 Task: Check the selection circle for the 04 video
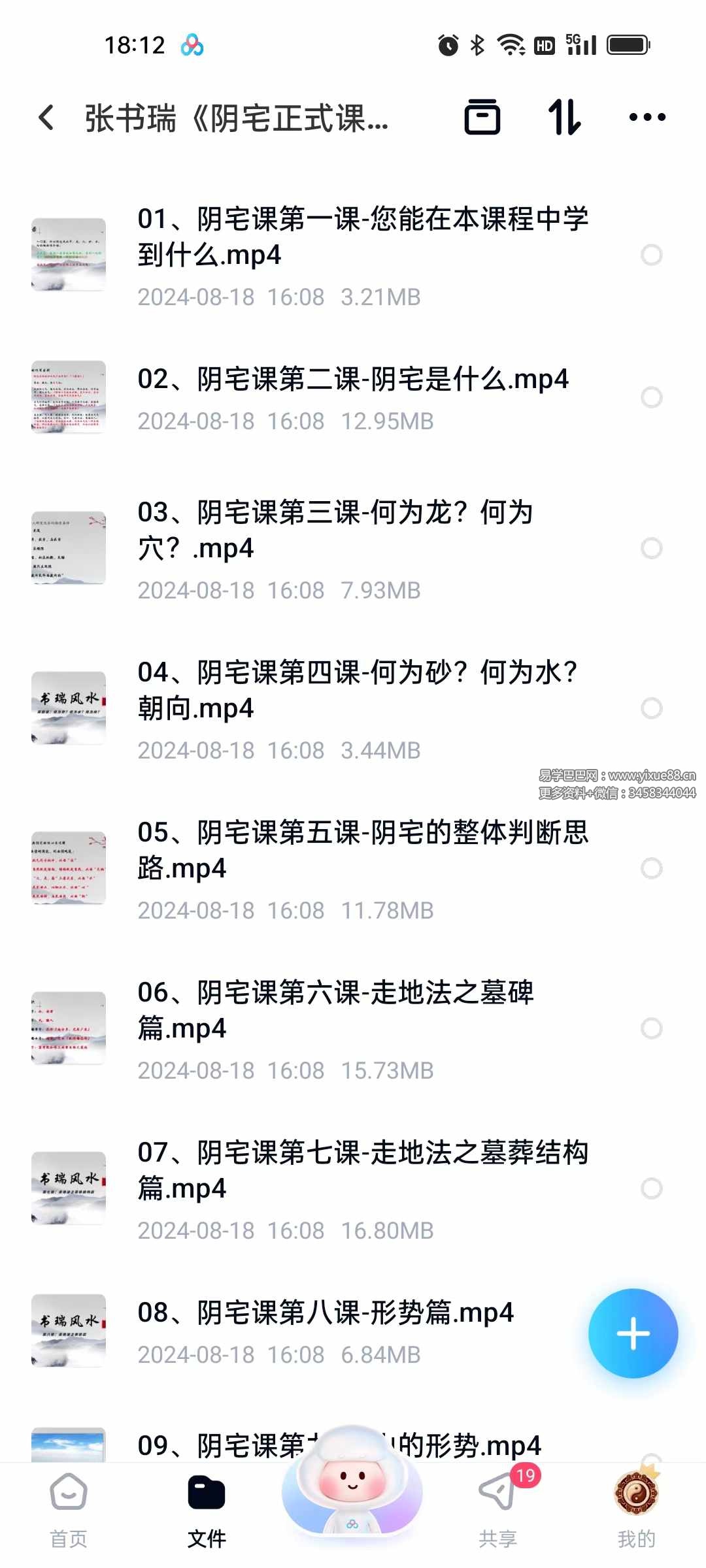[x=651, y=708]
